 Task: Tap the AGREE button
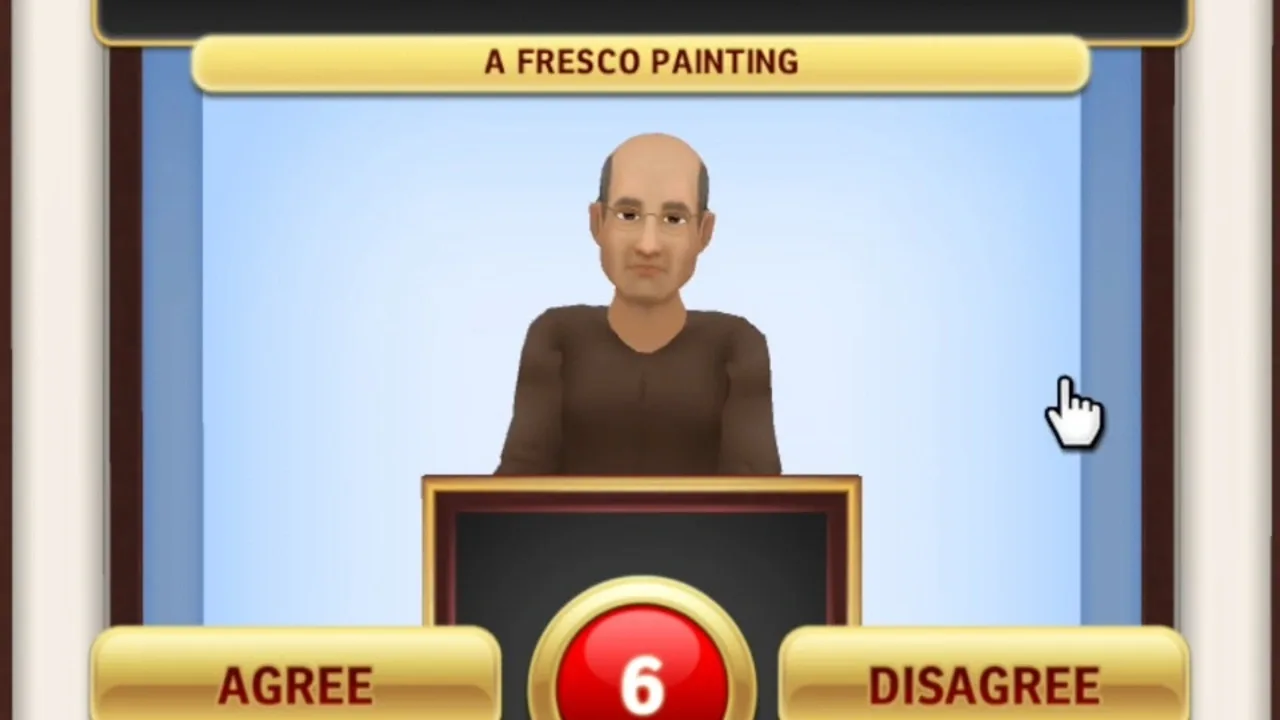296,676
